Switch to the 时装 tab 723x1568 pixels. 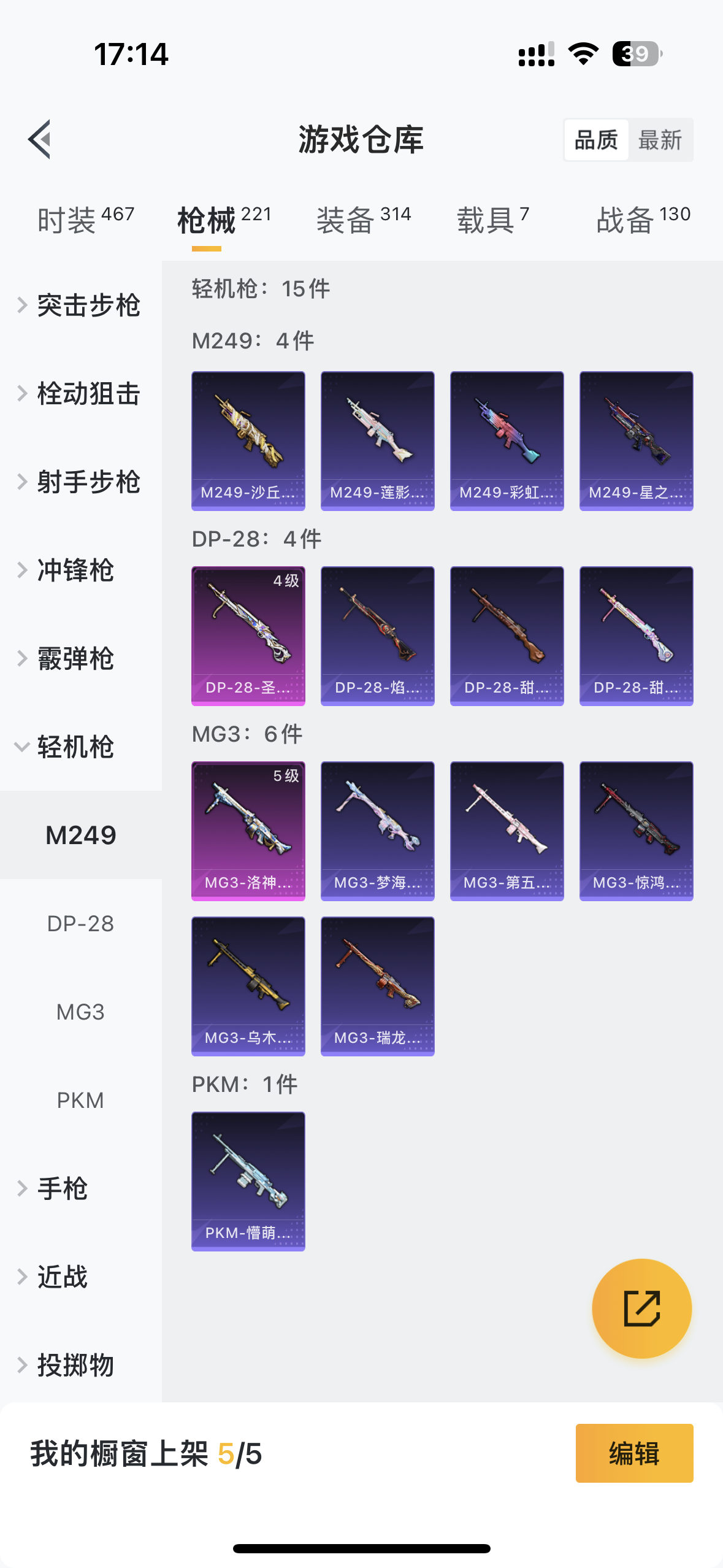tap(86, 220)
